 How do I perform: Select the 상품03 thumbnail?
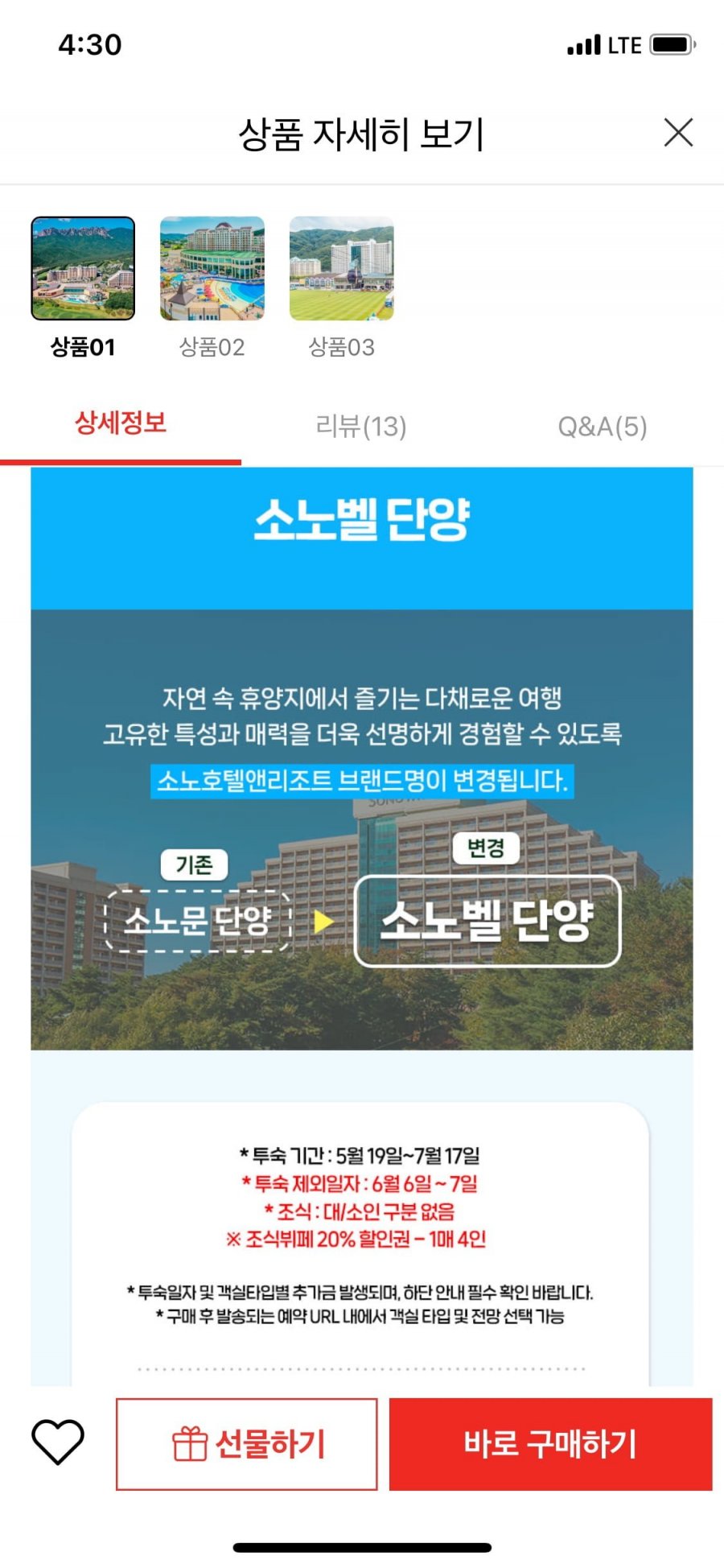coord(342,269)
